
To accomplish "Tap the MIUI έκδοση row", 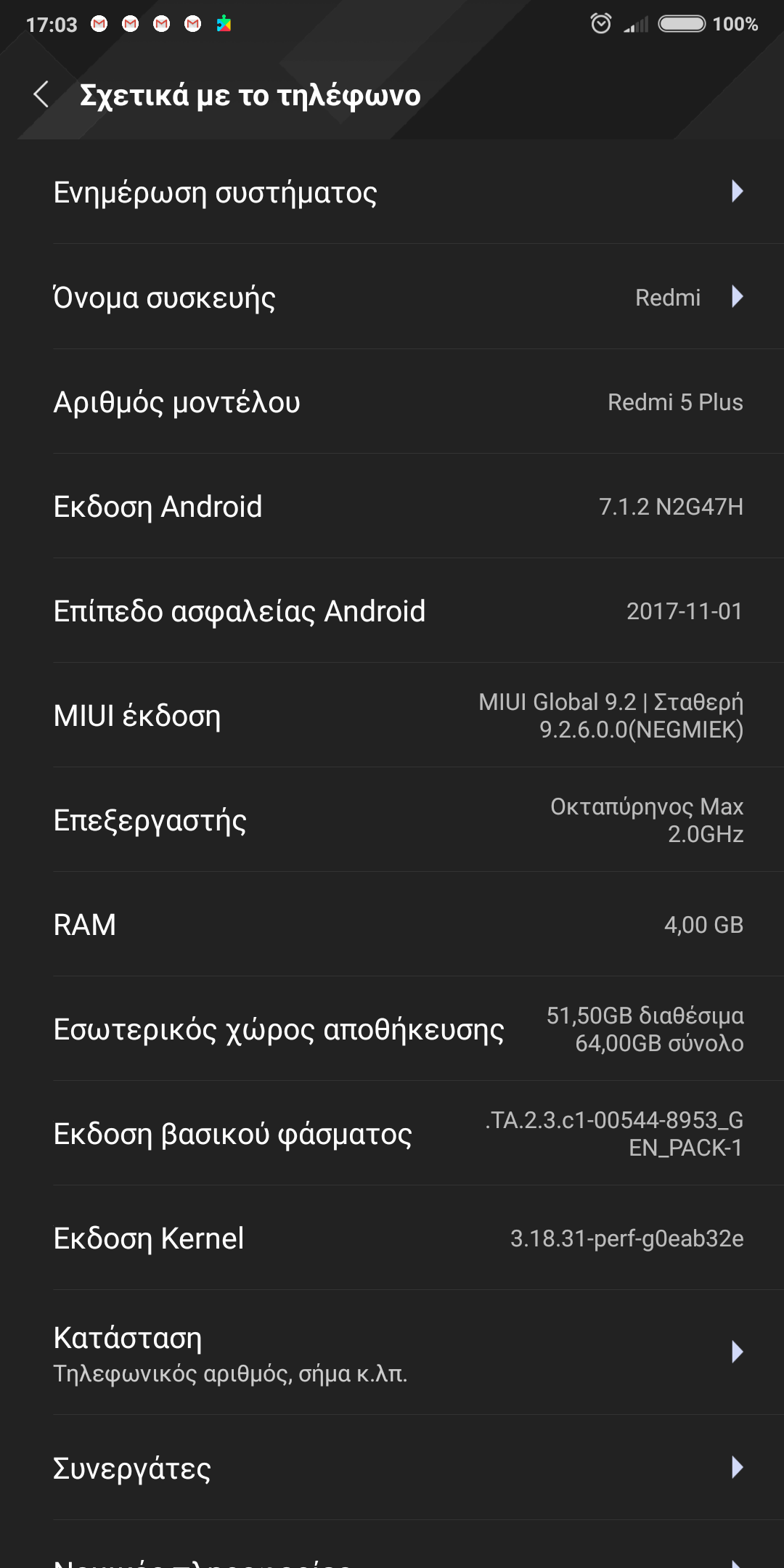I will (x=392, y=716).
